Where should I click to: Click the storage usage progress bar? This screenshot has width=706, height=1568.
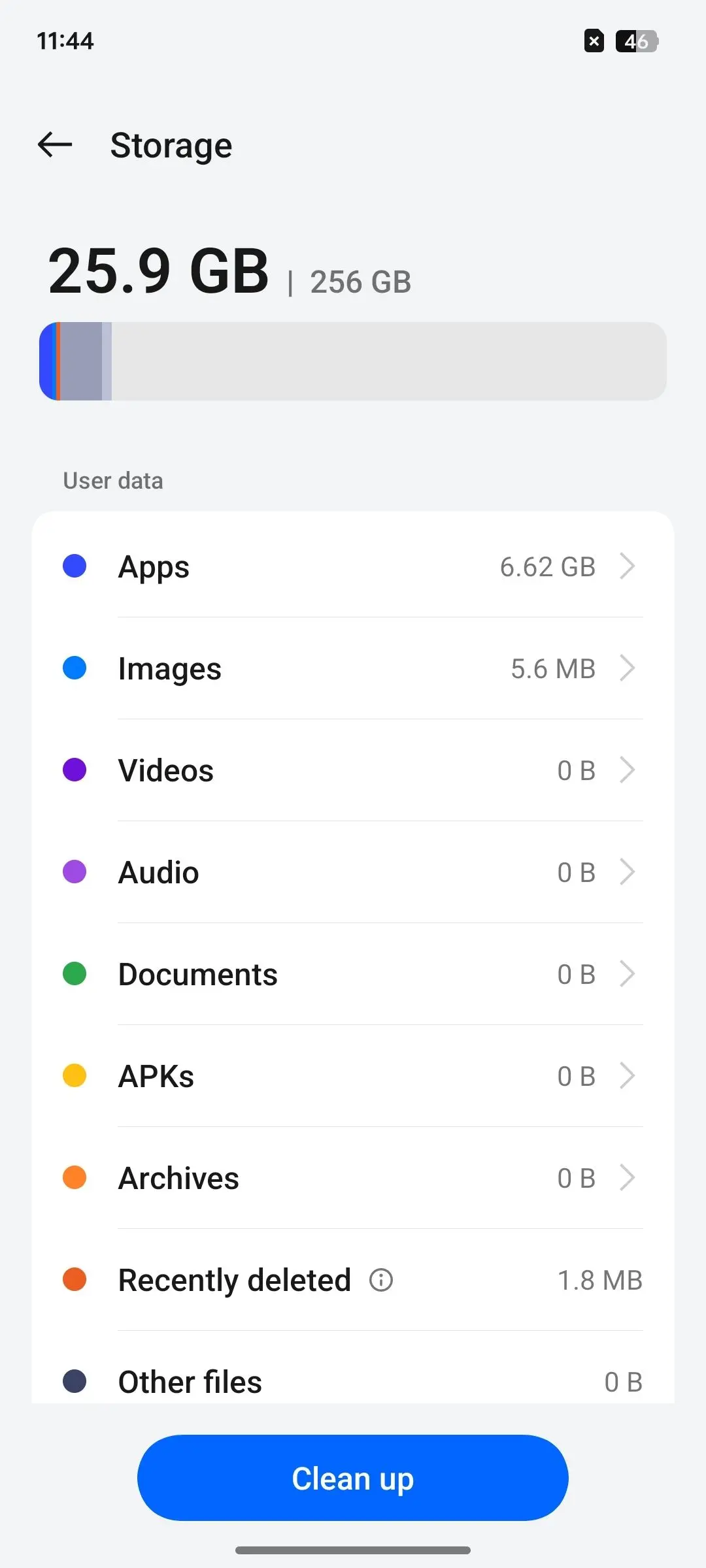(353, 361)
